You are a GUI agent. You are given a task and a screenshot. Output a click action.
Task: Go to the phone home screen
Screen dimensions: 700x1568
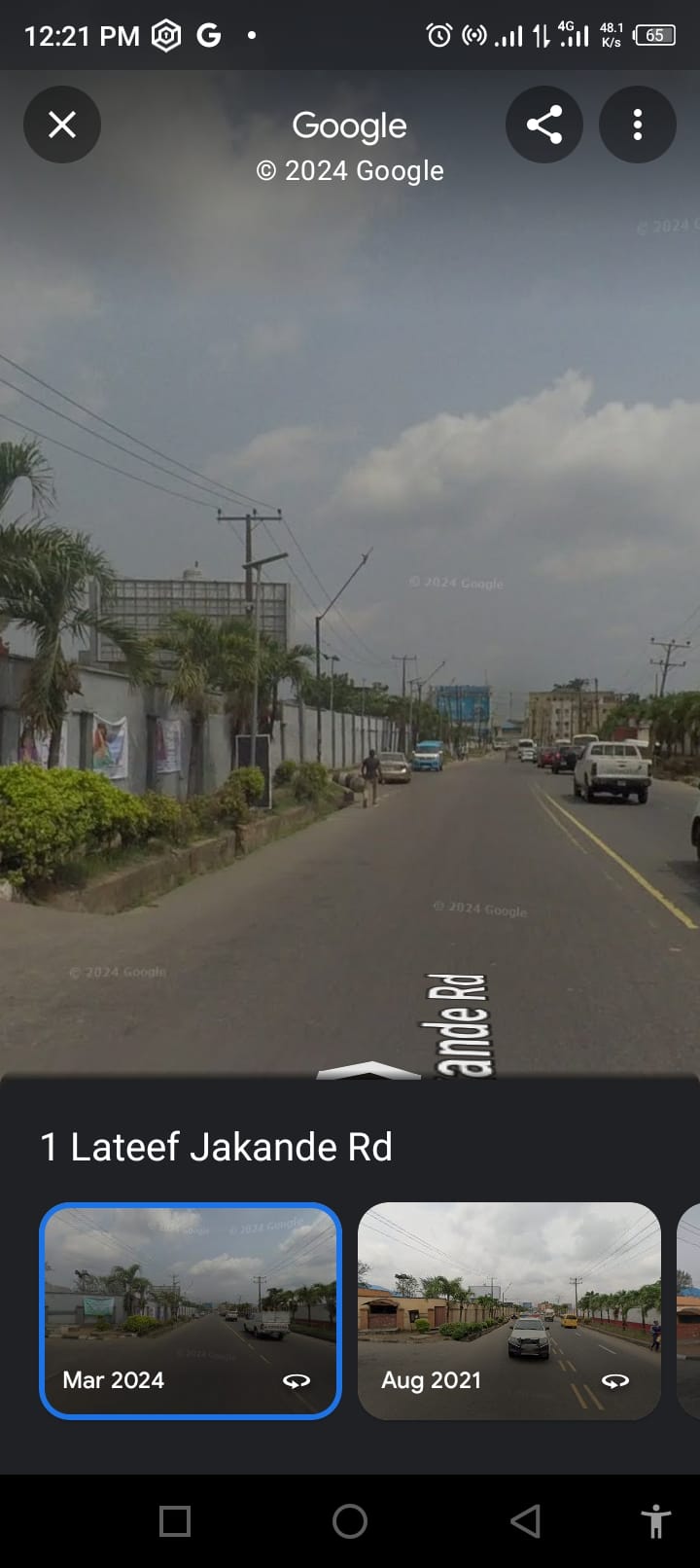click(350, 1520)
